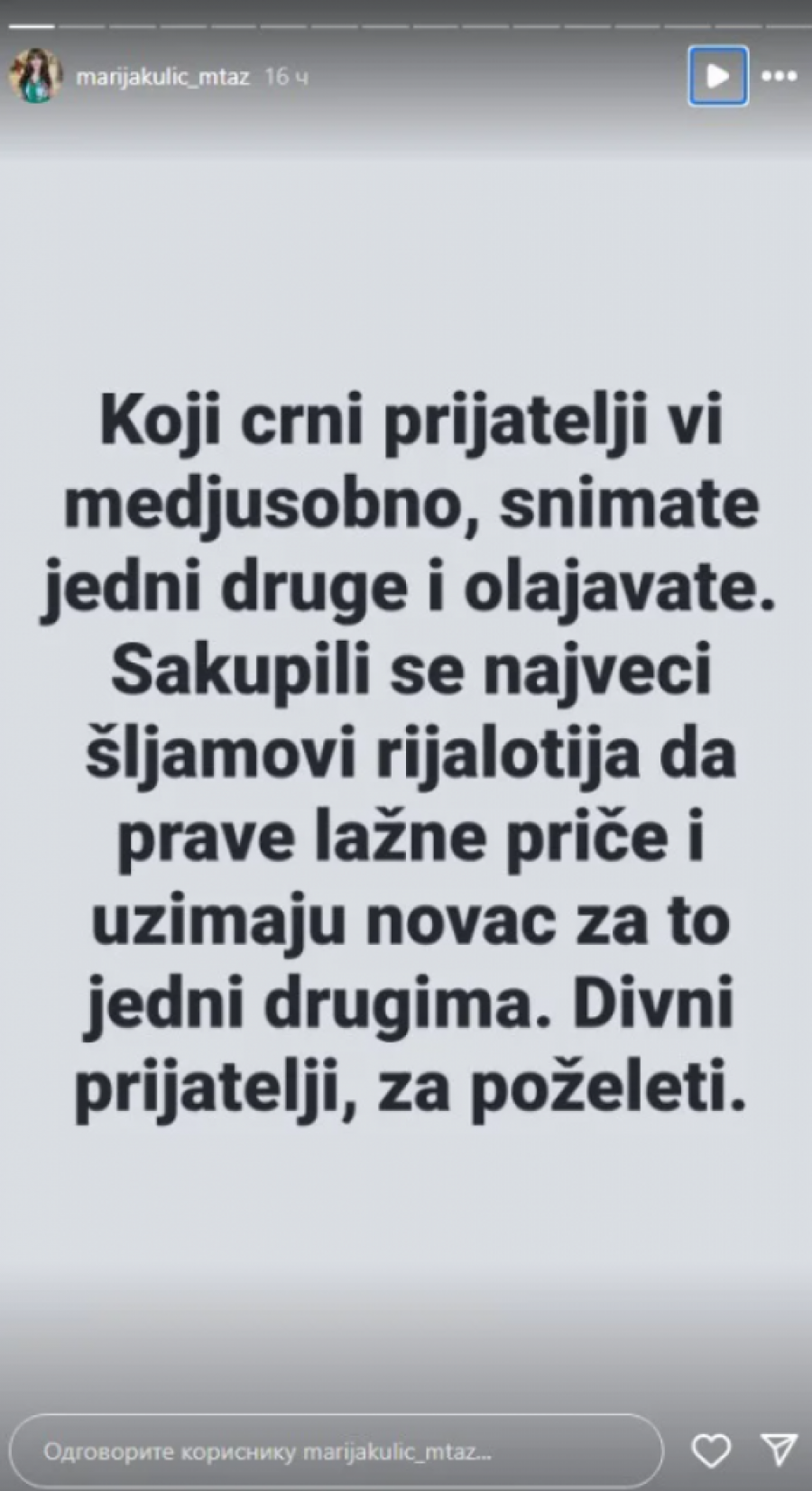
Task: Open the three-dot overflow menu
Action: click(x=779, y=77)
